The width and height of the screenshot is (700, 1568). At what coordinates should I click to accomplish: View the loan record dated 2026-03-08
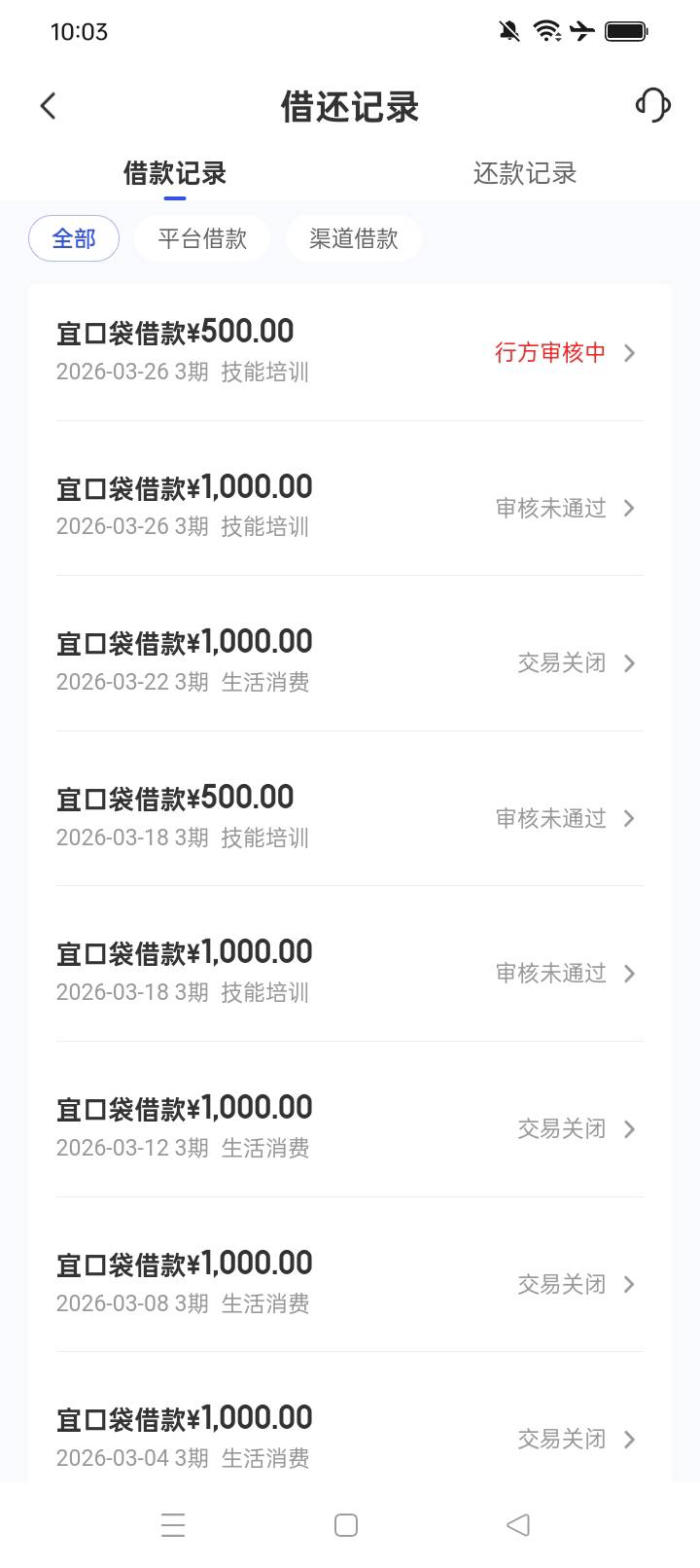(x=350, y=1283)
